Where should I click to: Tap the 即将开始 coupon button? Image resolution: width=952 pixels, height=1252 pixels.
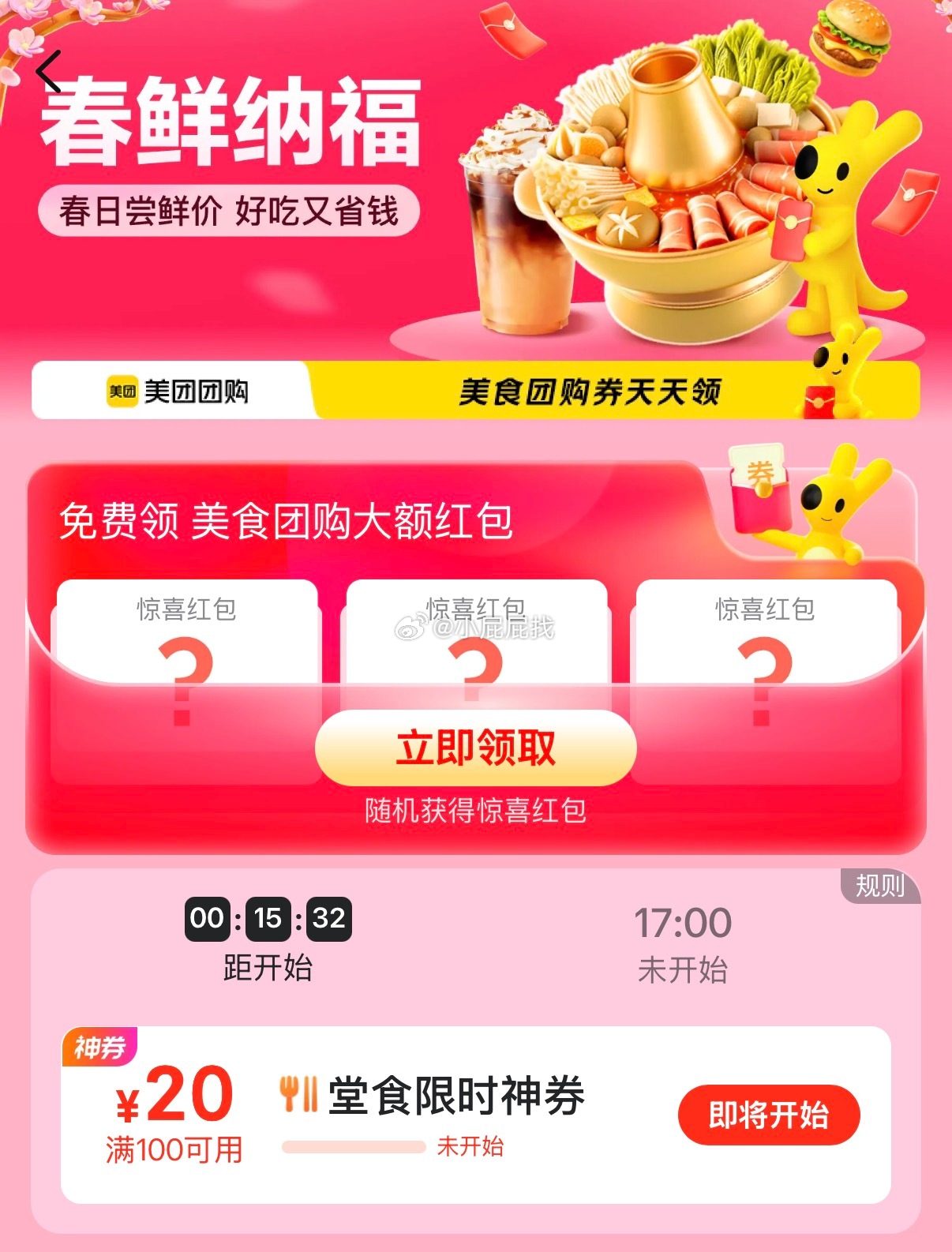pyautogui.click(x=768, y=1115)
